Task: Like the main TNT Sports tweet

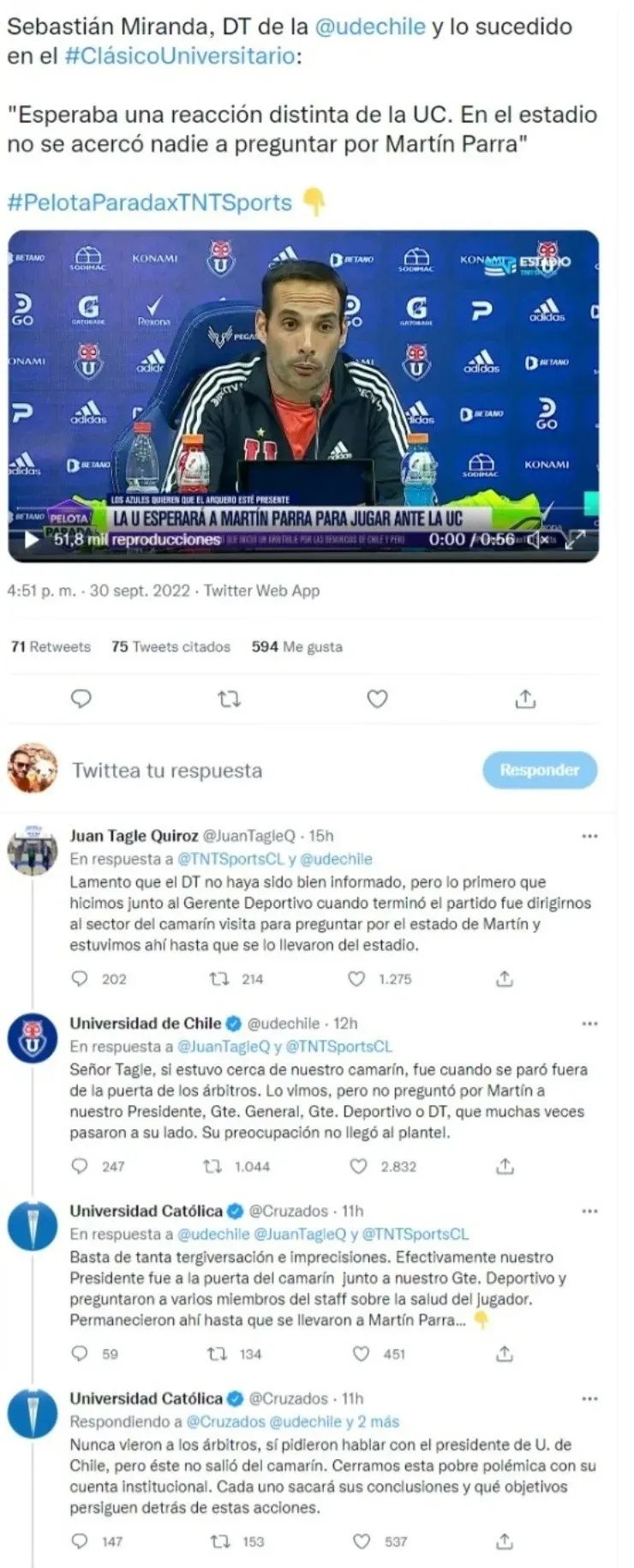Action: (377, 700)
